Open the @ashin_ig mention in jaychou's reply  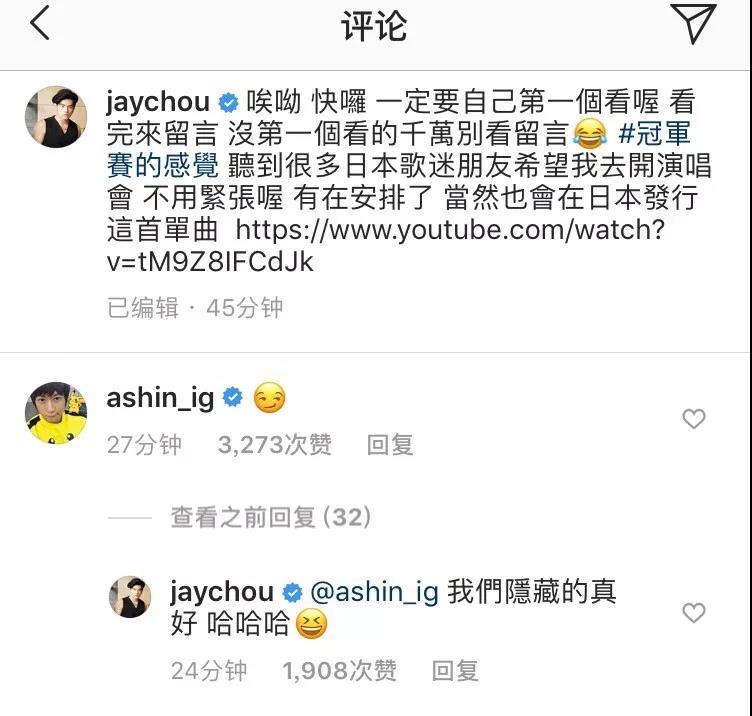374,591
